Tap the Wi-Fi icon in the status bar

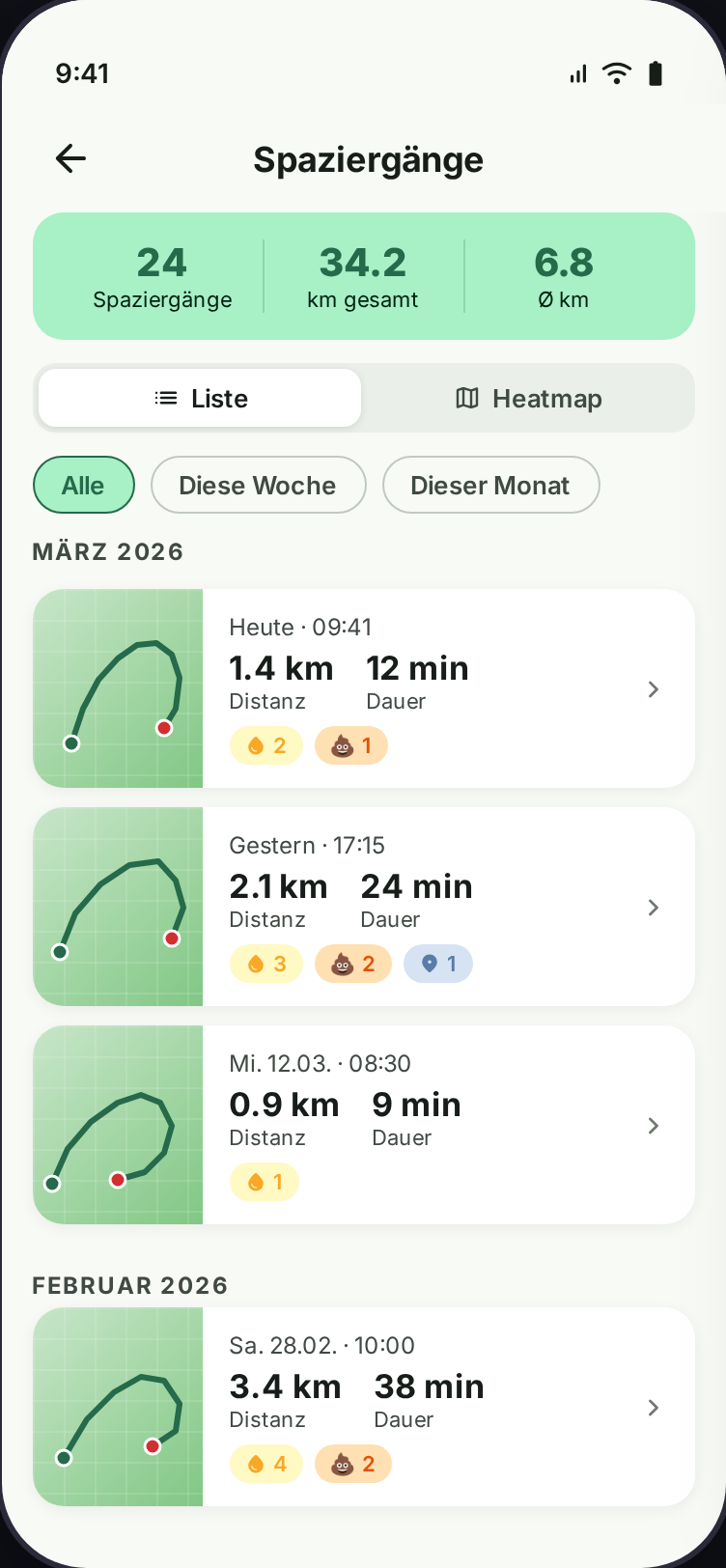(617, 72)
